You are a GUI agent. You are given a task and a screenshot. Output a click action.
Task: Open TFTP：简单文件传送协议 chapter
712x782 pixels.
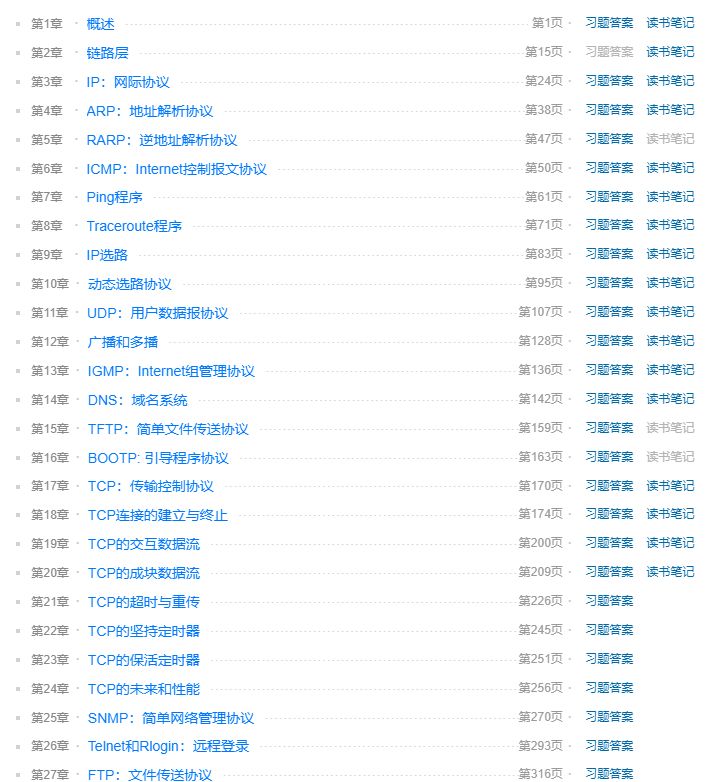(x=167, y=429)
